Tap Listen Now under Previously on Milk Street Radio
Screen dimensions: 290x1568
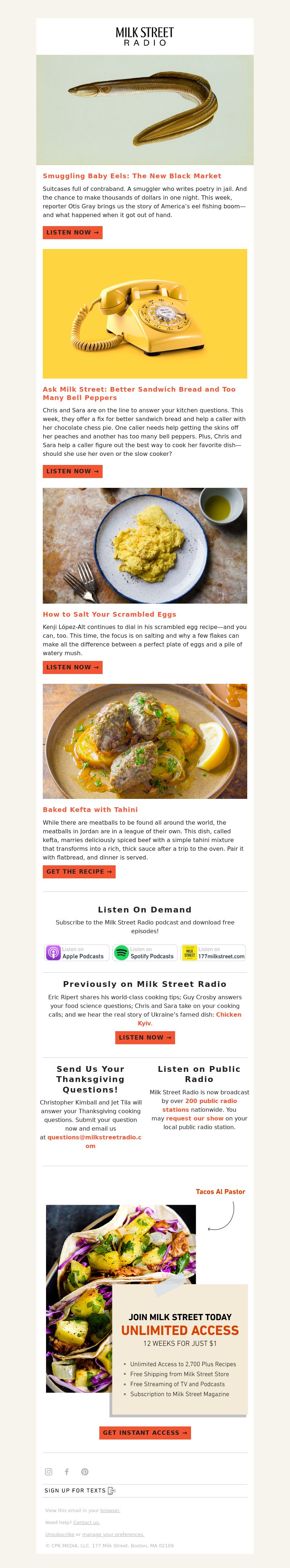(x=145, y=1037)
